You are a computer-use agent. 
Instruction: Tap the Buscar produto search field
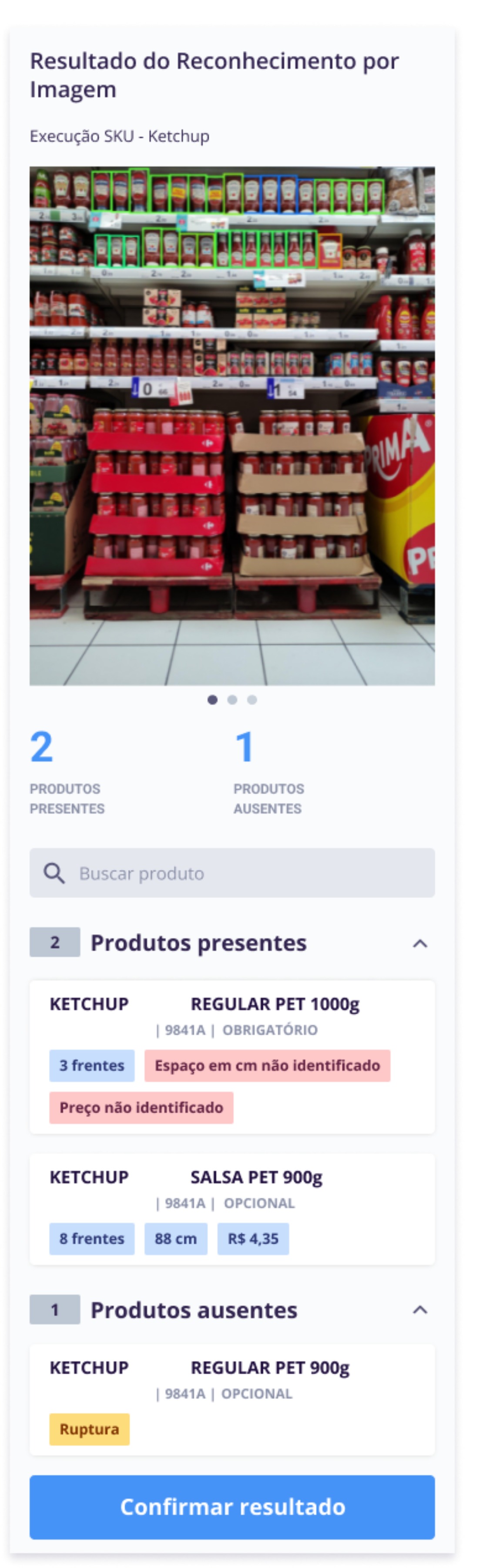pyautogui.click(x=232, y=873)
